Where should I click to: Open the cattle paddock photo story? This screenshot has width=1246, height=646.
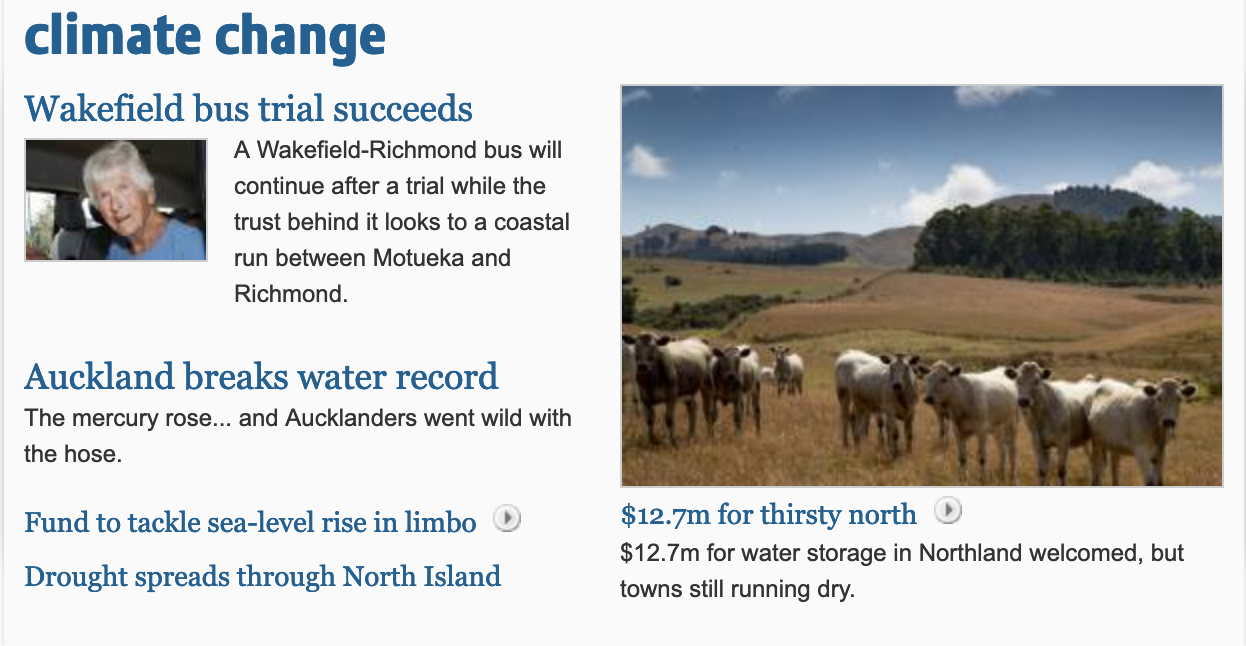tap(921, 286)
